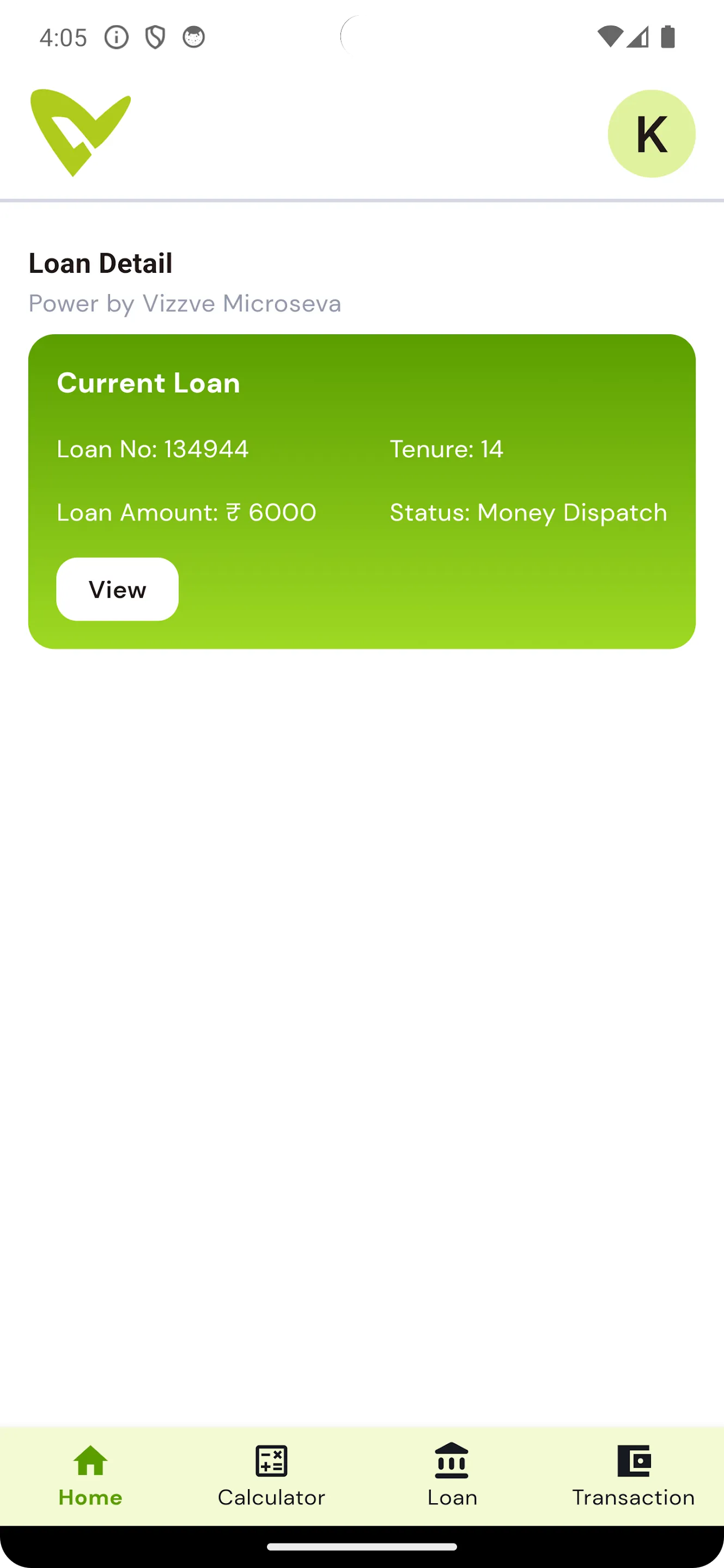
Task: Open the Loan section via bank icon
Action: click(x=452, y=1460)
